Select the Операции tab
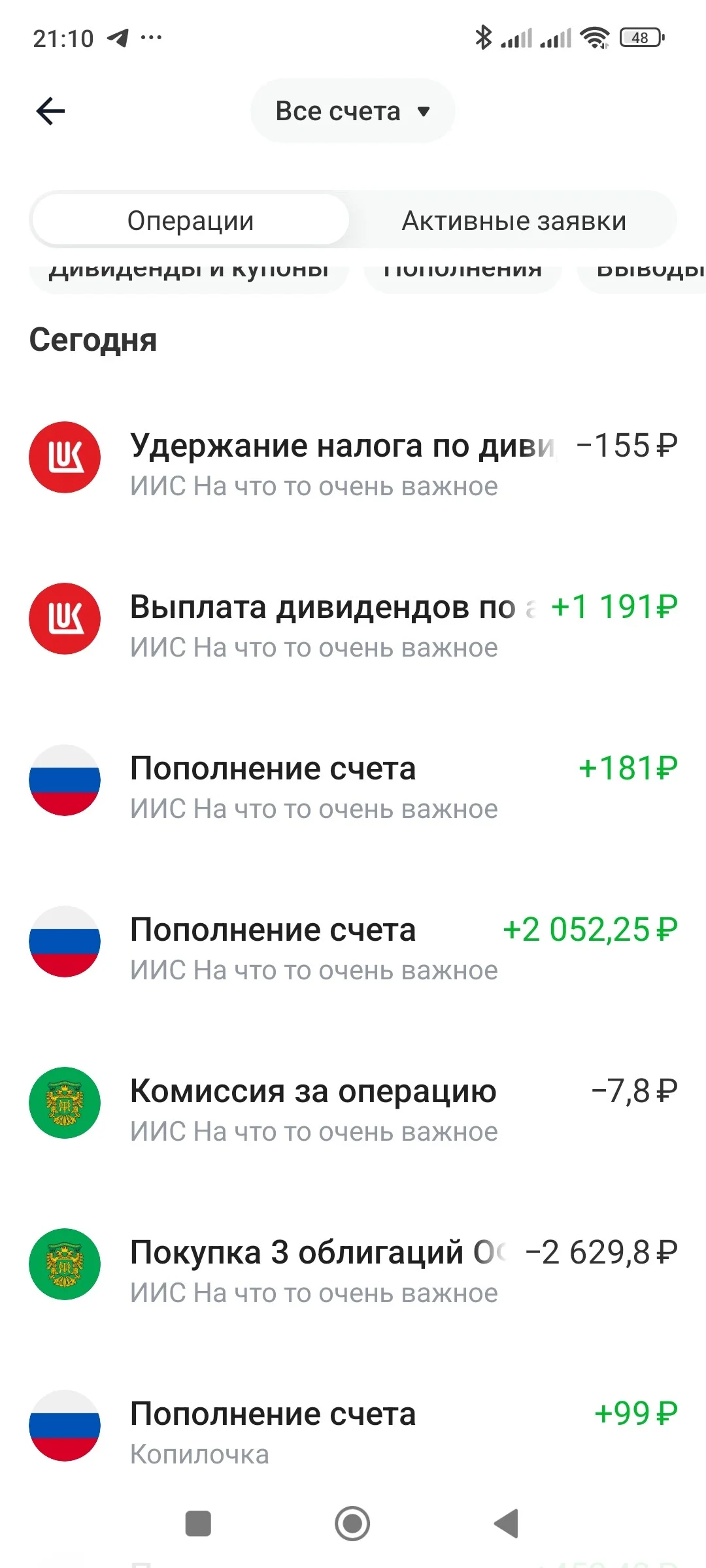Viewport: 706px width, 1568px height. pyautogui.click(x=190, y=221)
